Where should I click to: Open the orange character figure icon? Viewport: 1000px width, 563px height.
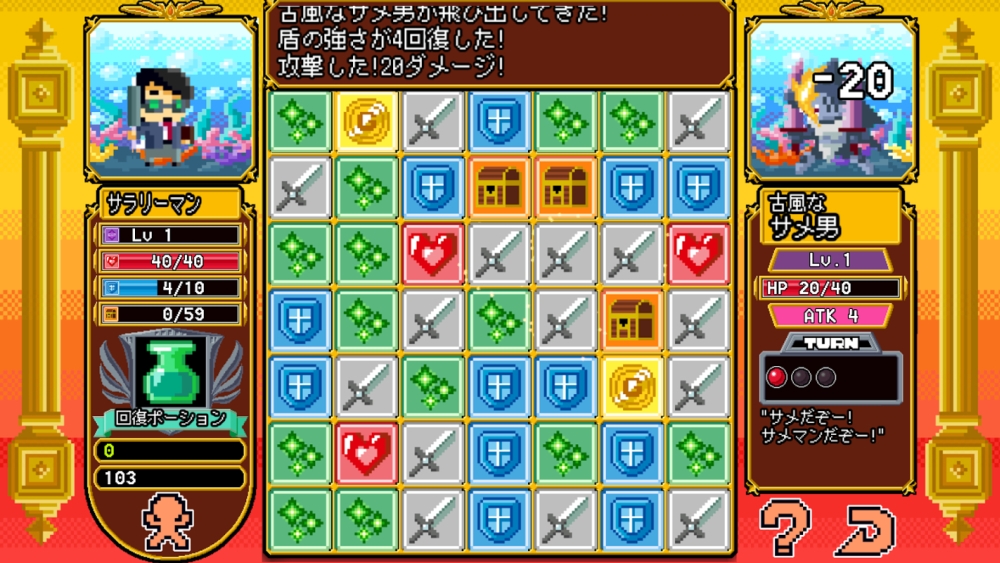click(167, 522)
